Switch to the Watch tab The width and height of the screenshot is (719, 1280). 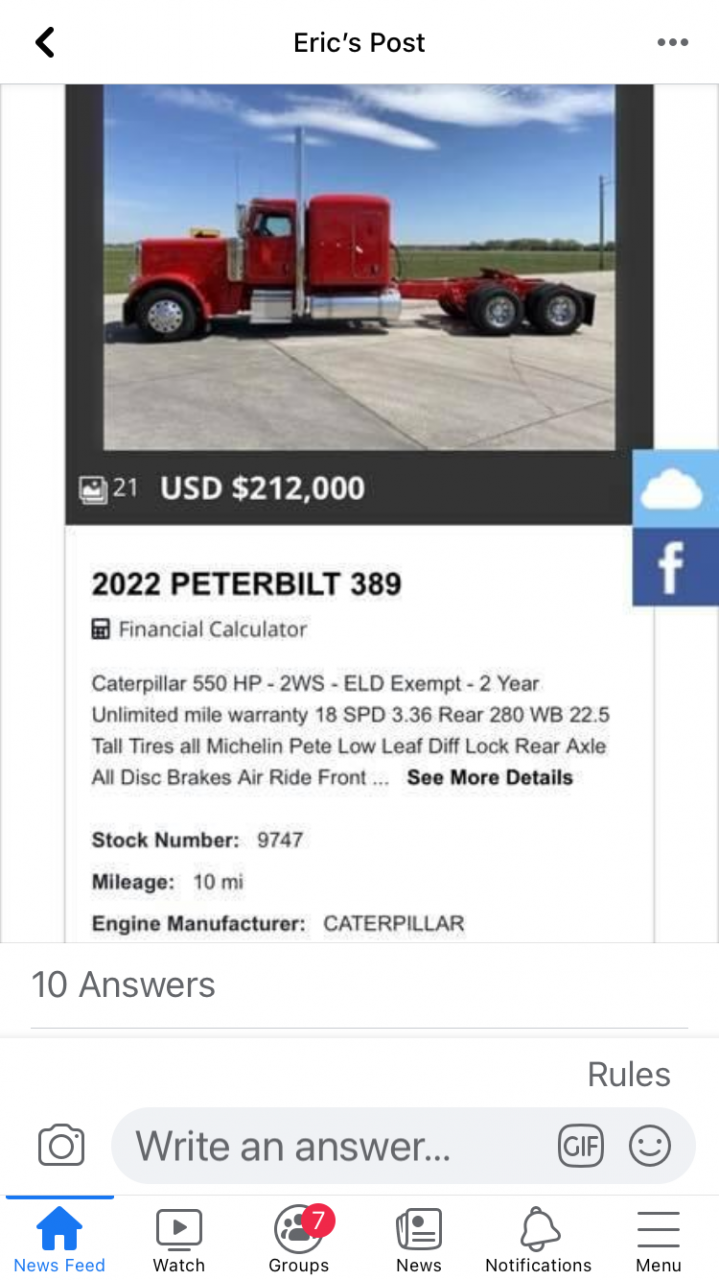pos(179,1240)
